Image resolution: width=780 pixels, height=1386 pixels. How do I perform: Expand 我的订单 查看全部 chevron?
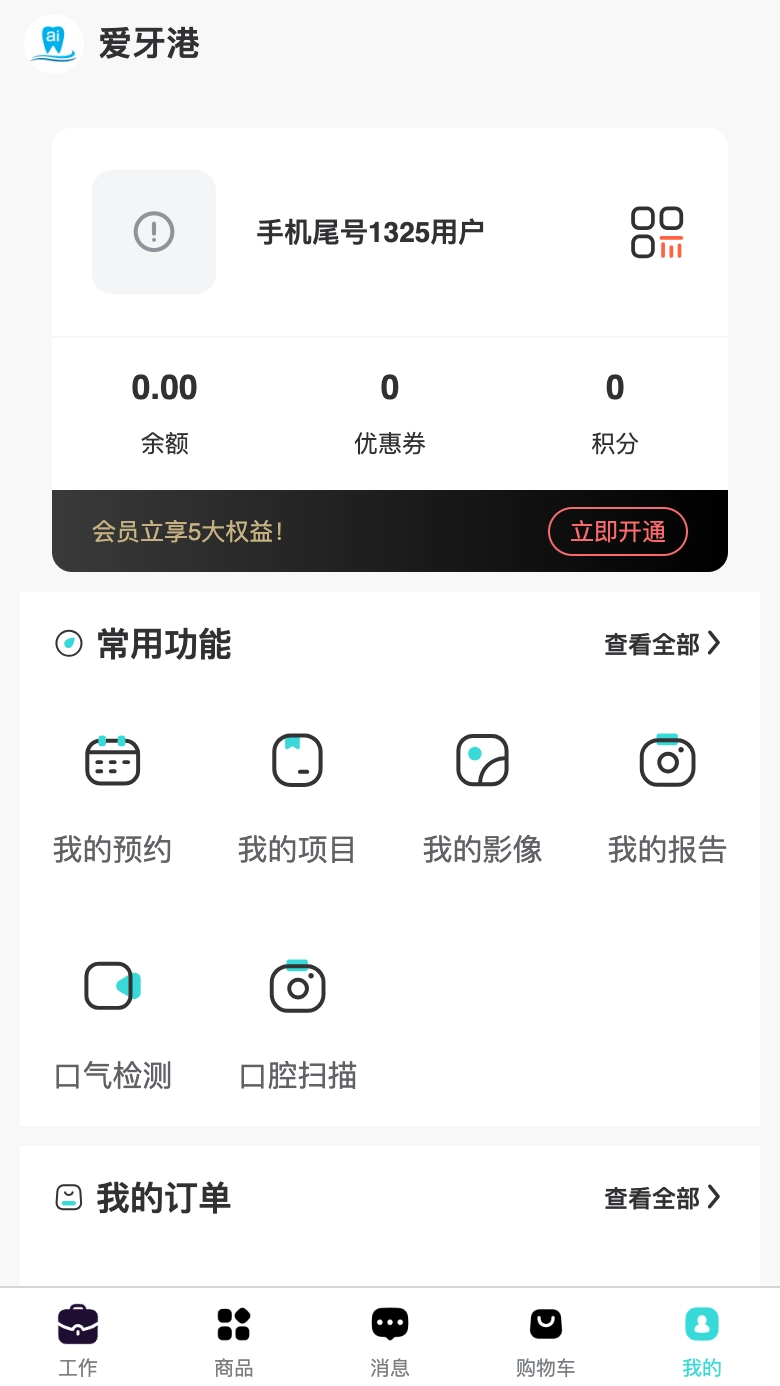pos(663,1197)
